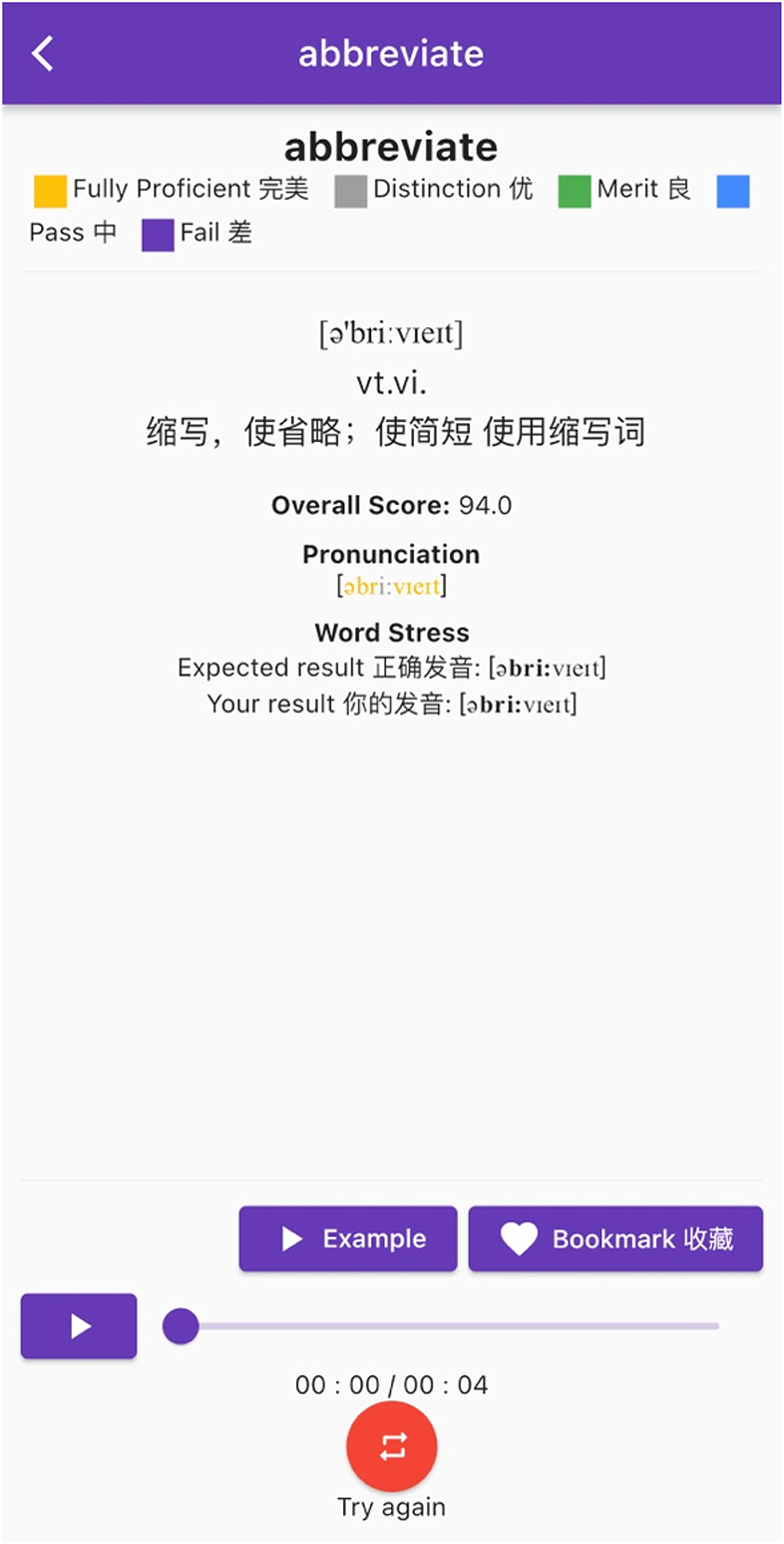The width and height of the screenshot is (784, 1544).
Task: Bookmark this word (收藏)
Action: [615, 1239]
